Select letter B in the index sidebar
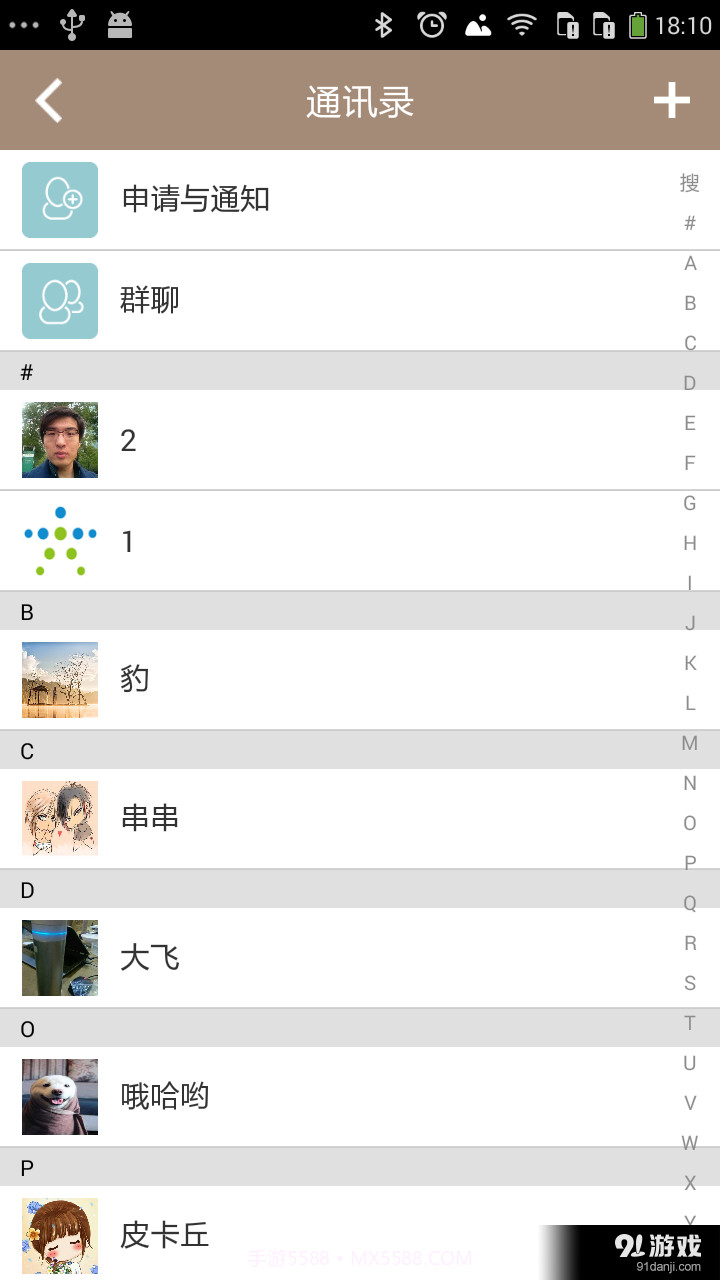This screenshot has height=1280, width=720. (x=690, y=303)
